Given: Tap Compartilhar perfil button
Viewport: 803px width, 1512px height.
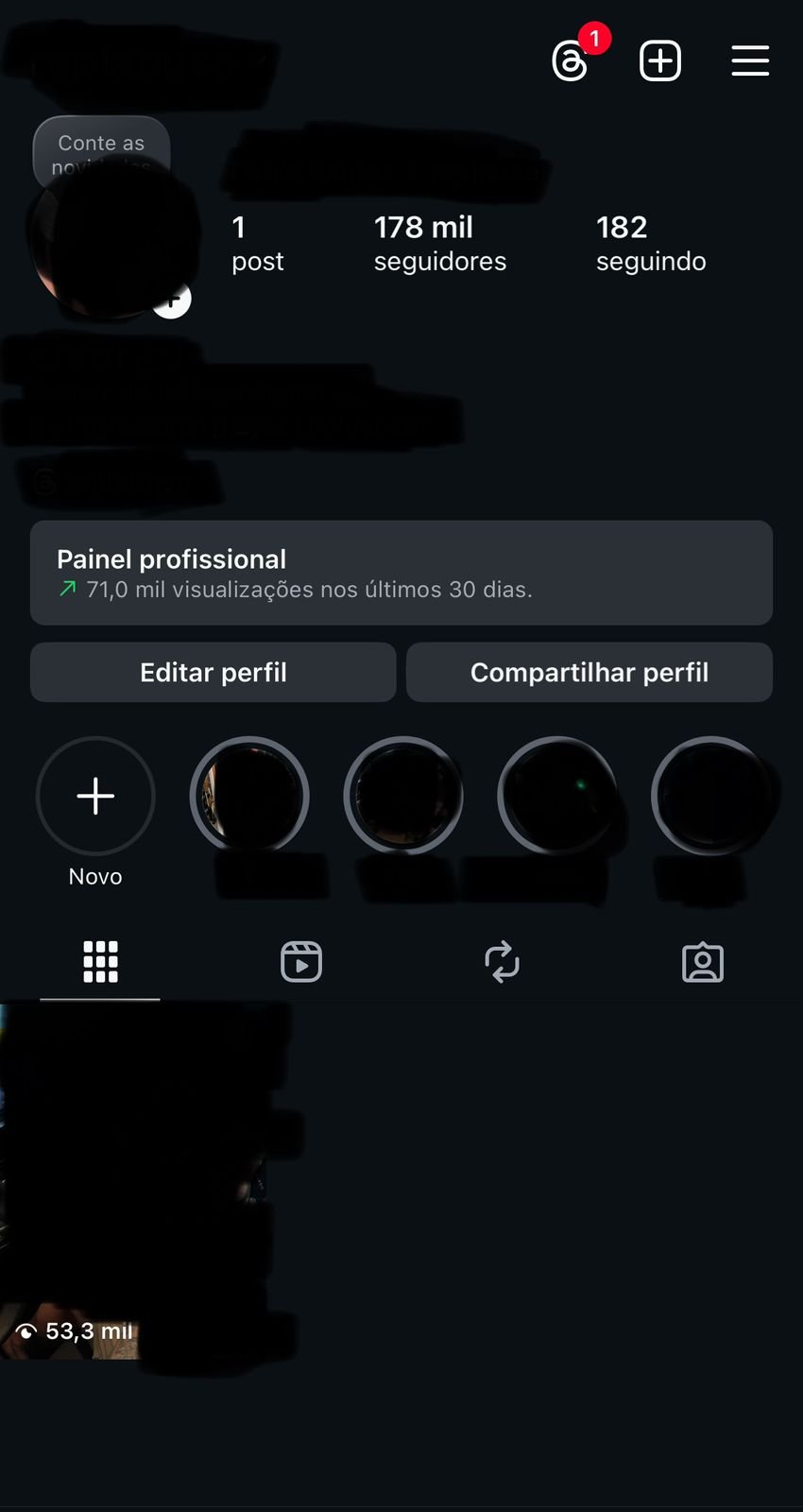Looking at the screenshot, I should coord(589,672).
